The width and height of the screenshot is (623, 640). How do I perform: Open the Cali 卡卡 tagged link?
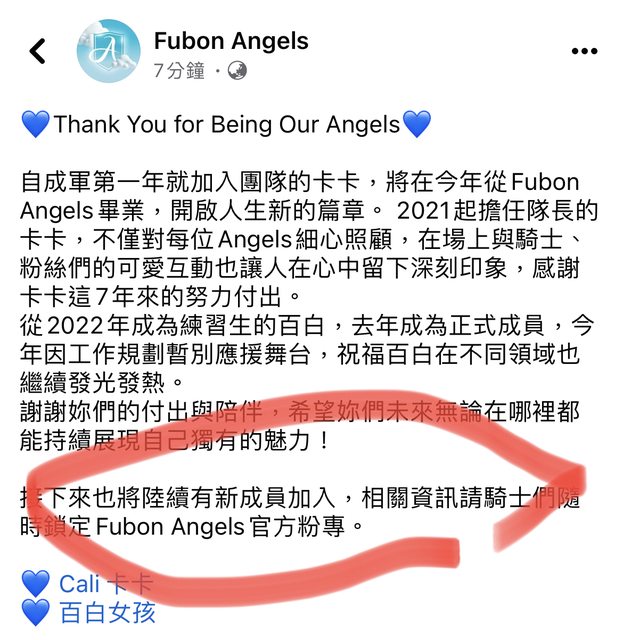[x=105, y=583]
